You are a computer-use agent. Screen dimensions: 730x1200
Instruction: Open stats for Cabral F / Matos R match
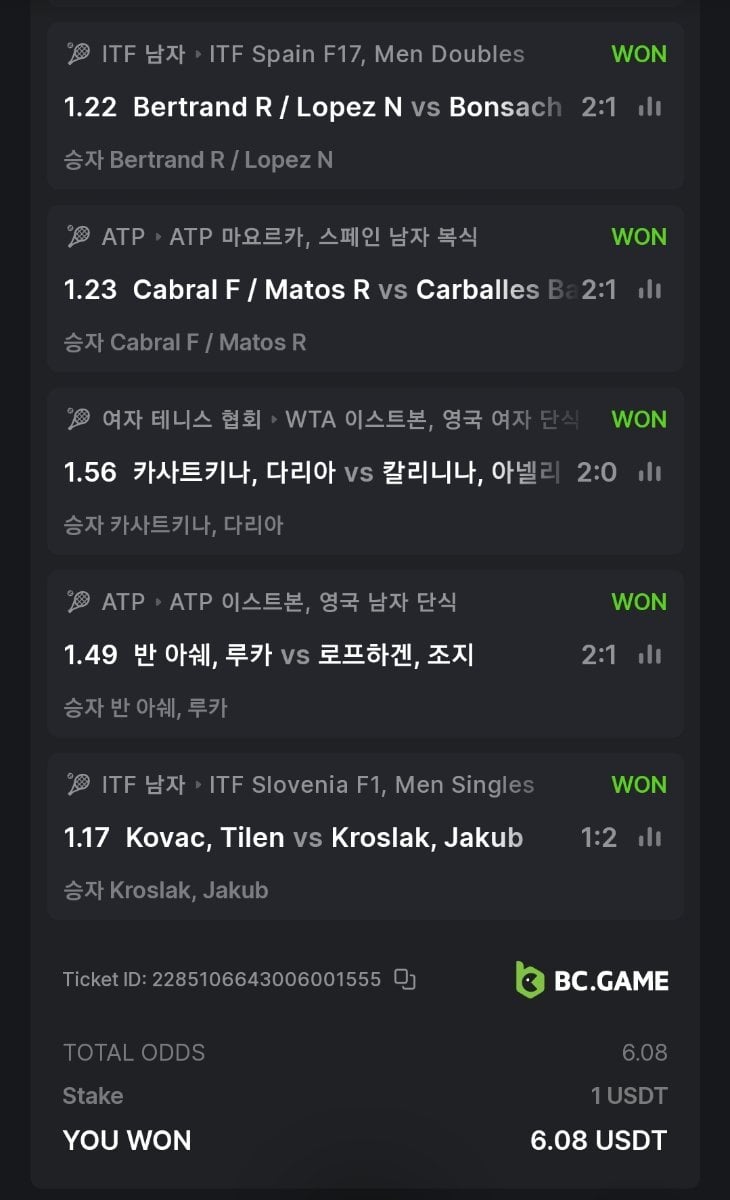(650, 290)
